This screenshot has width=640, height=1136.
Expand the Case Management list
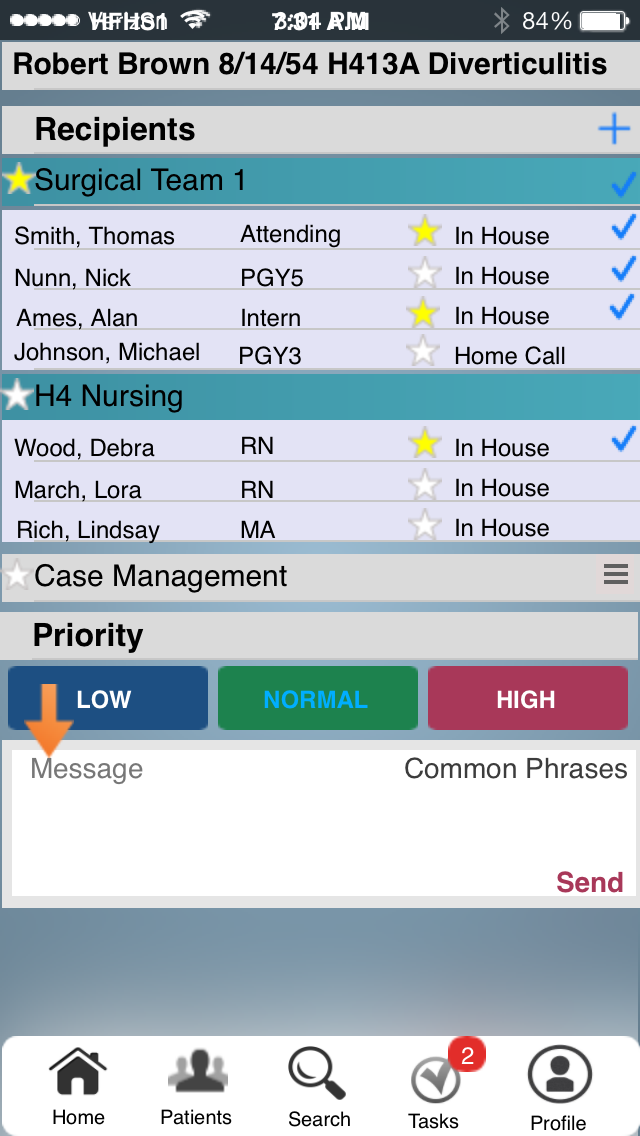615,575
